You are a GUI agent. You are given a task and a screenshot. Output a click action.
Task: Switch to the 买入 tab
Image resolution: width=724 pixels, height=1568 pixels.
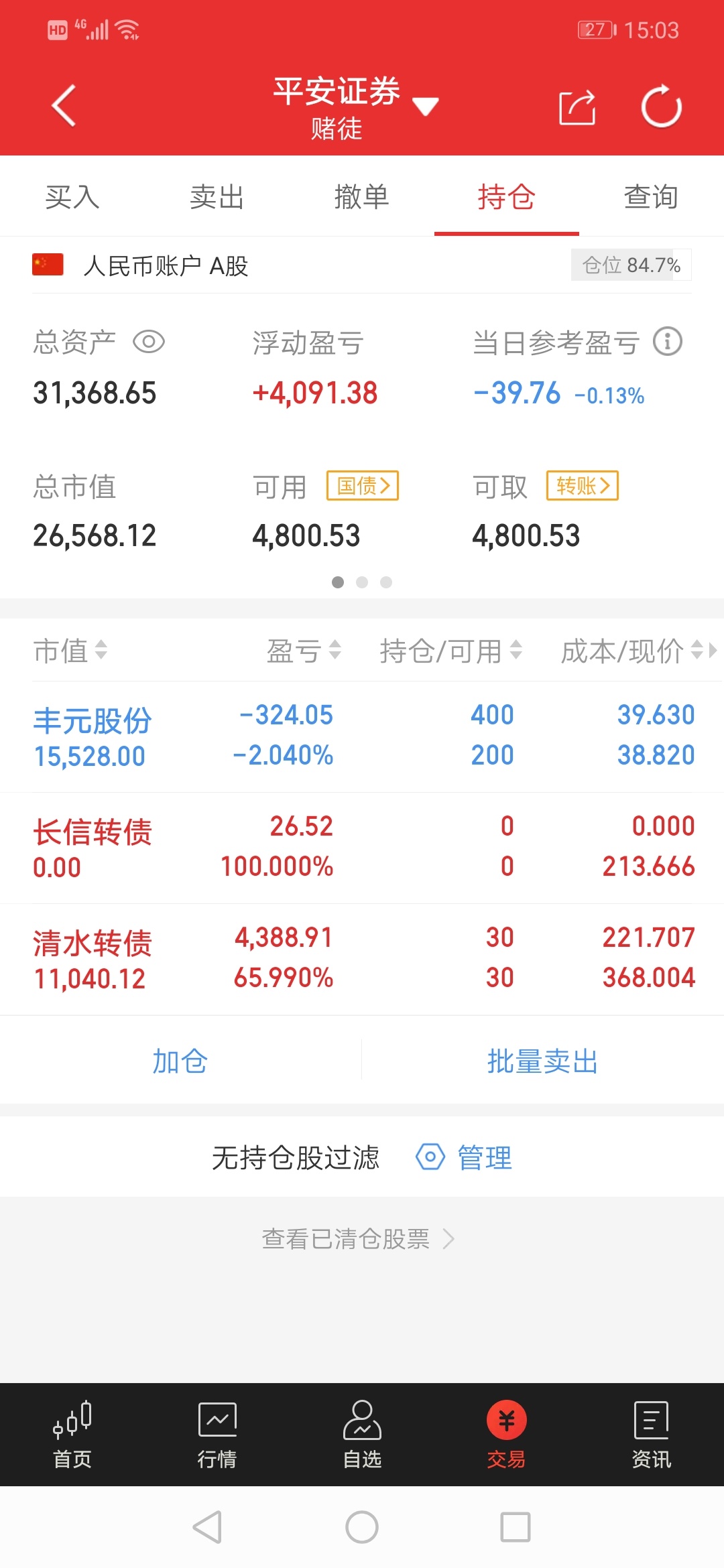click(x=72, y=197)
